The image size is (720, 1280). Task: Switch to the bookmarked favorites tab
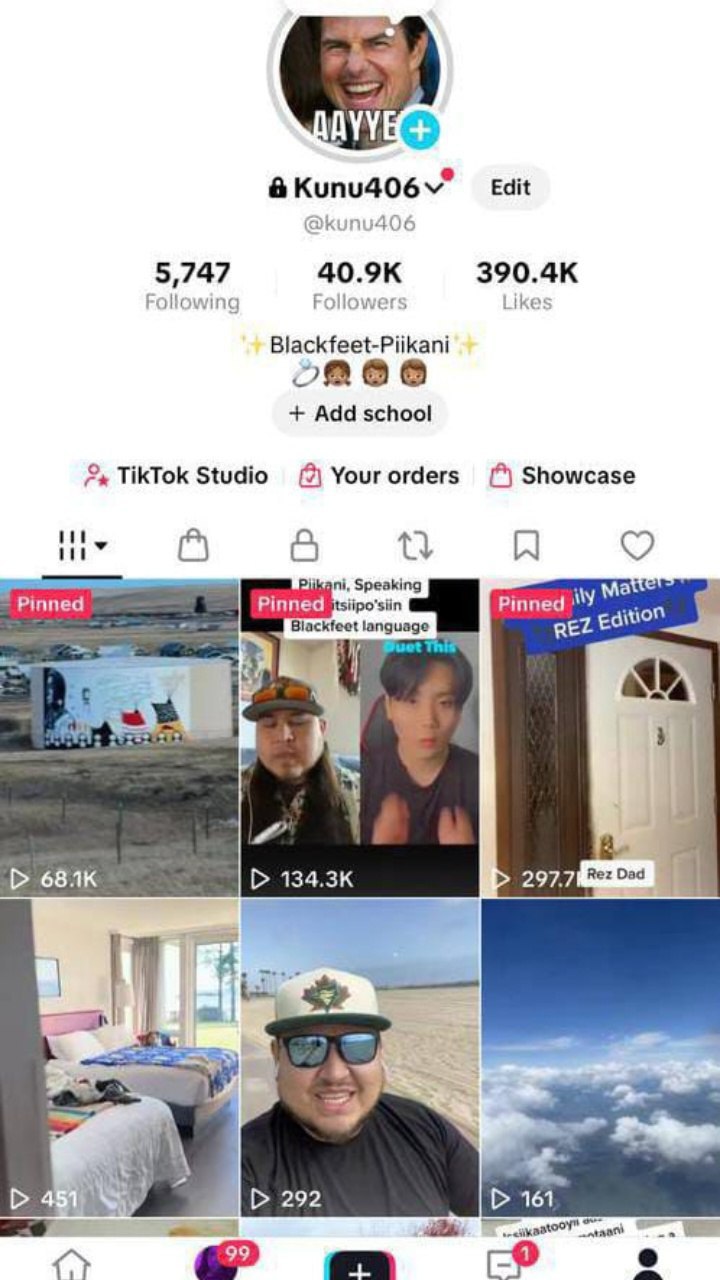click(x=526, y=546)
